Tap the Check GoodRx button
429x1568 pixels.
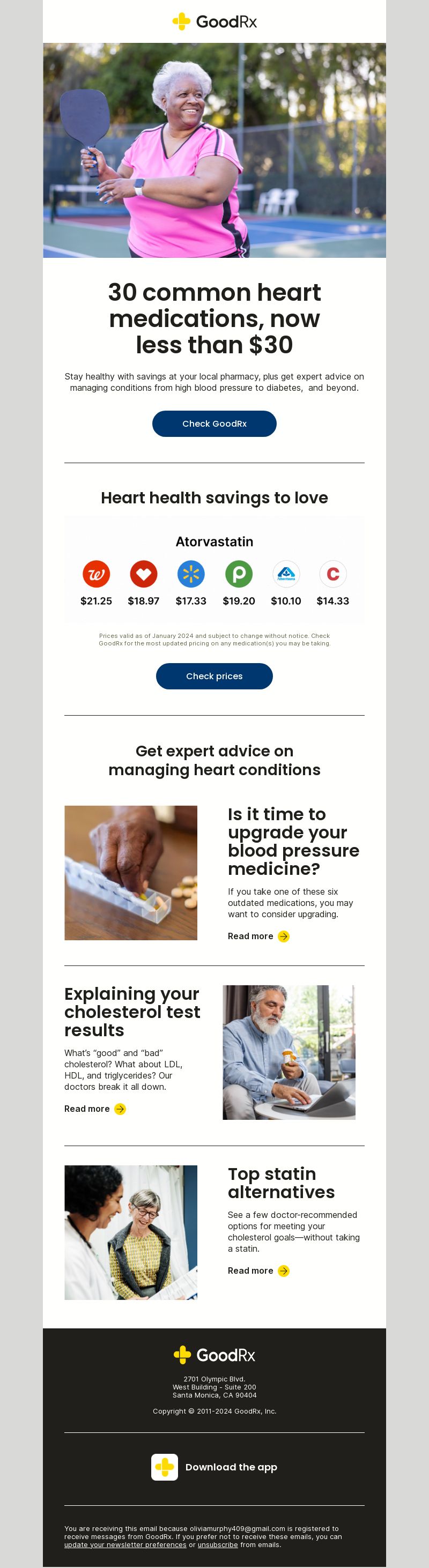214,423
